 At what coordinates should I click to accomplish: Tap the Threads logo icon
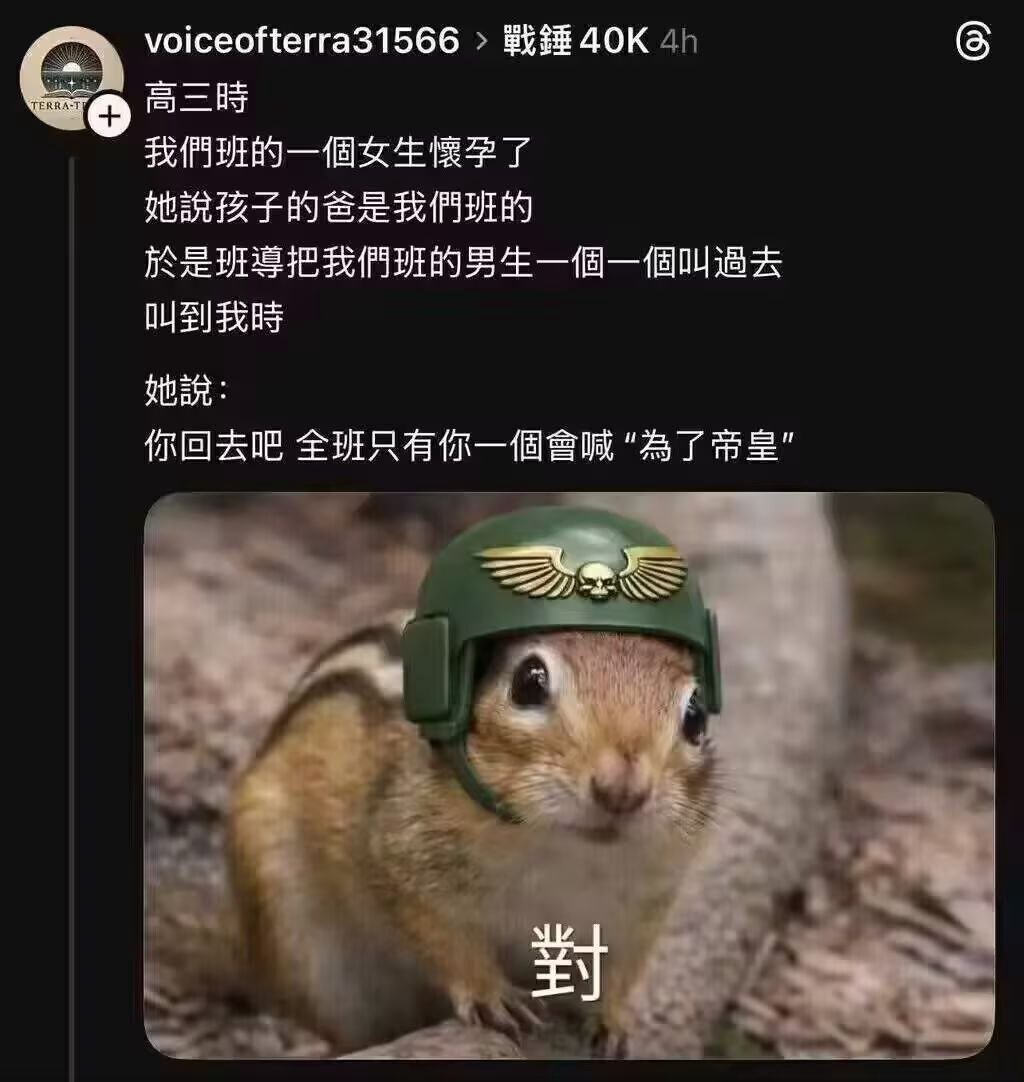tap(972, 43)
